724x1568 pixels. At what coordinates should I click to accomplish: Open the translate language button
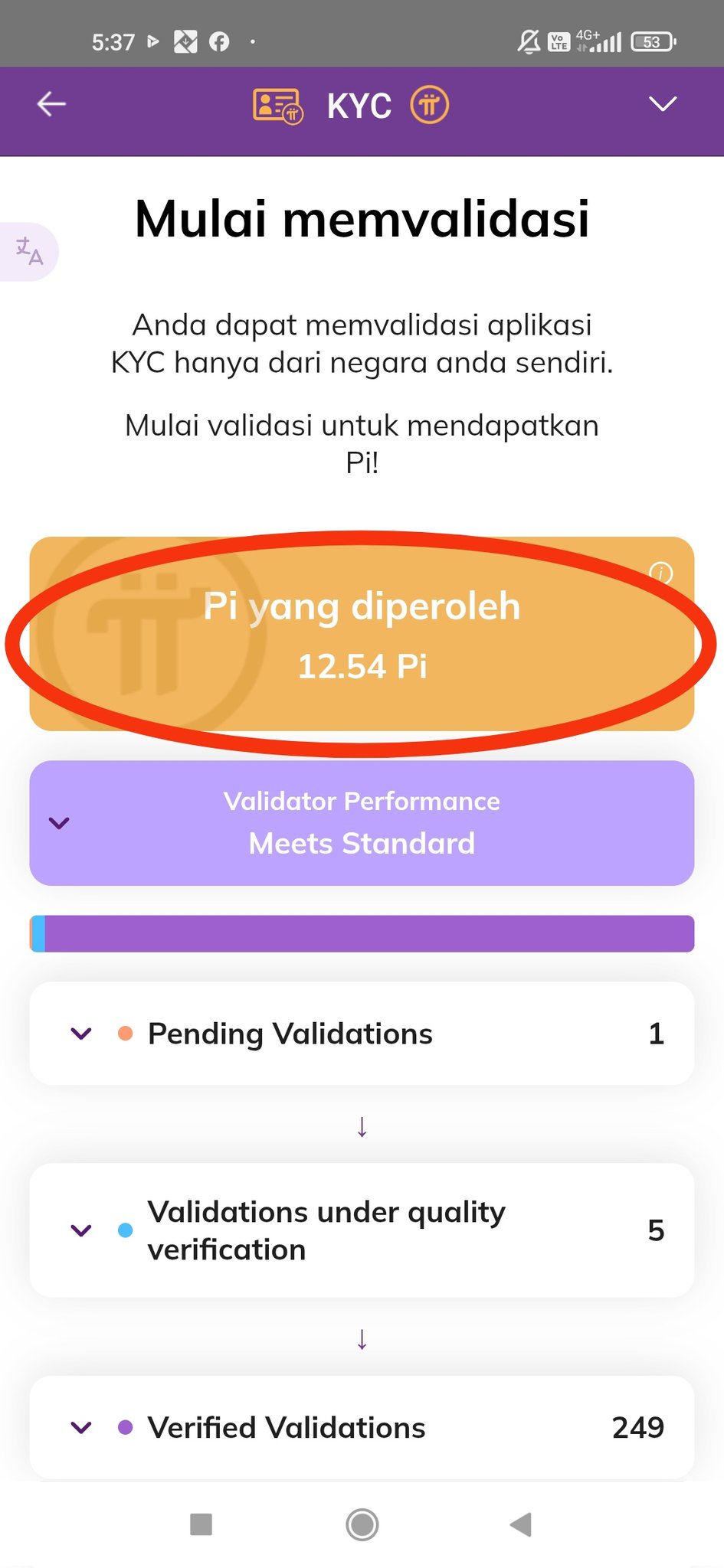coord(29,251)
